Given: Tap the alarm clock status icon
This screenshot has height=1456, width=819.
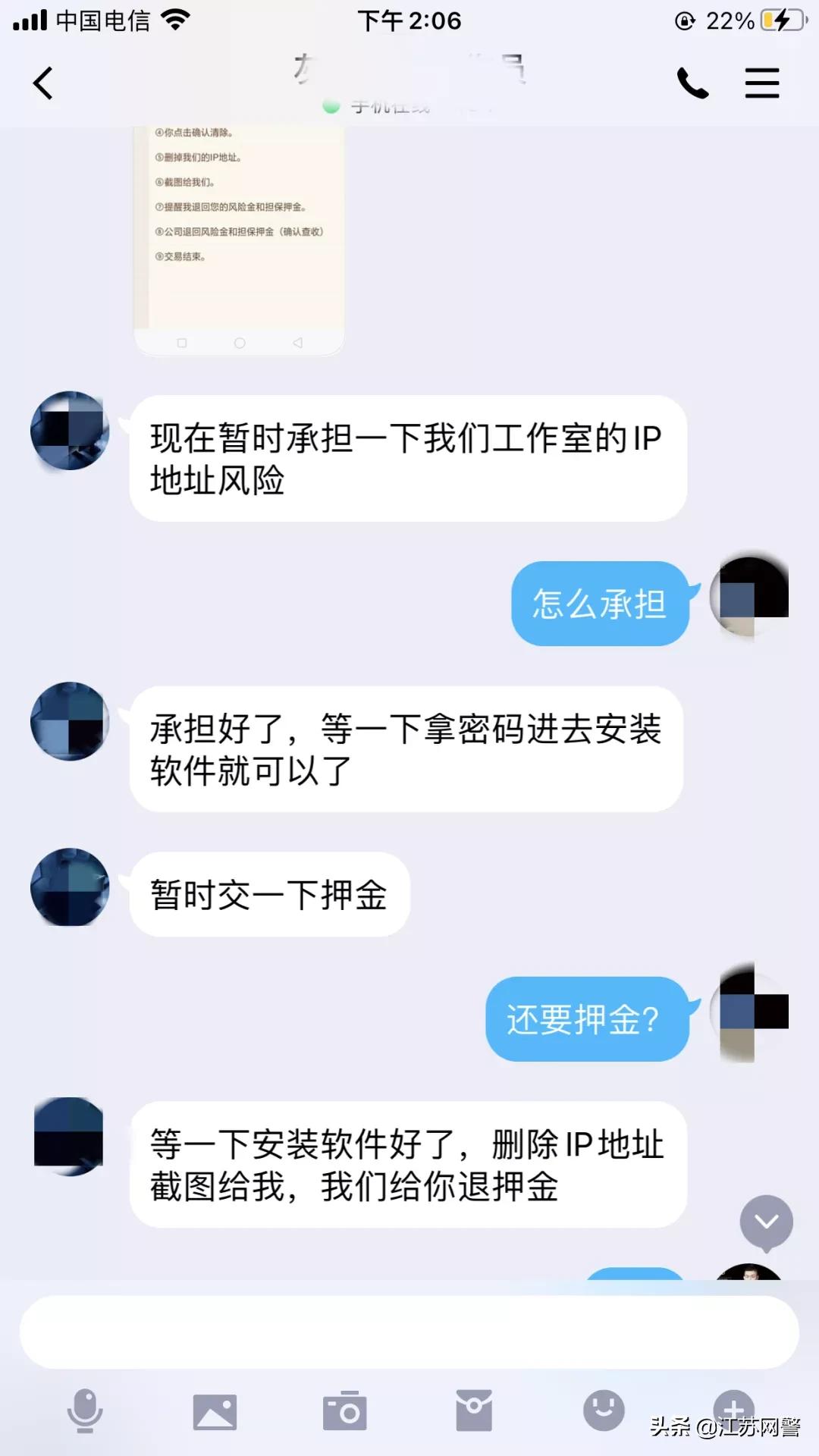Looking at the screenshot, I should [x=683, y=20].
